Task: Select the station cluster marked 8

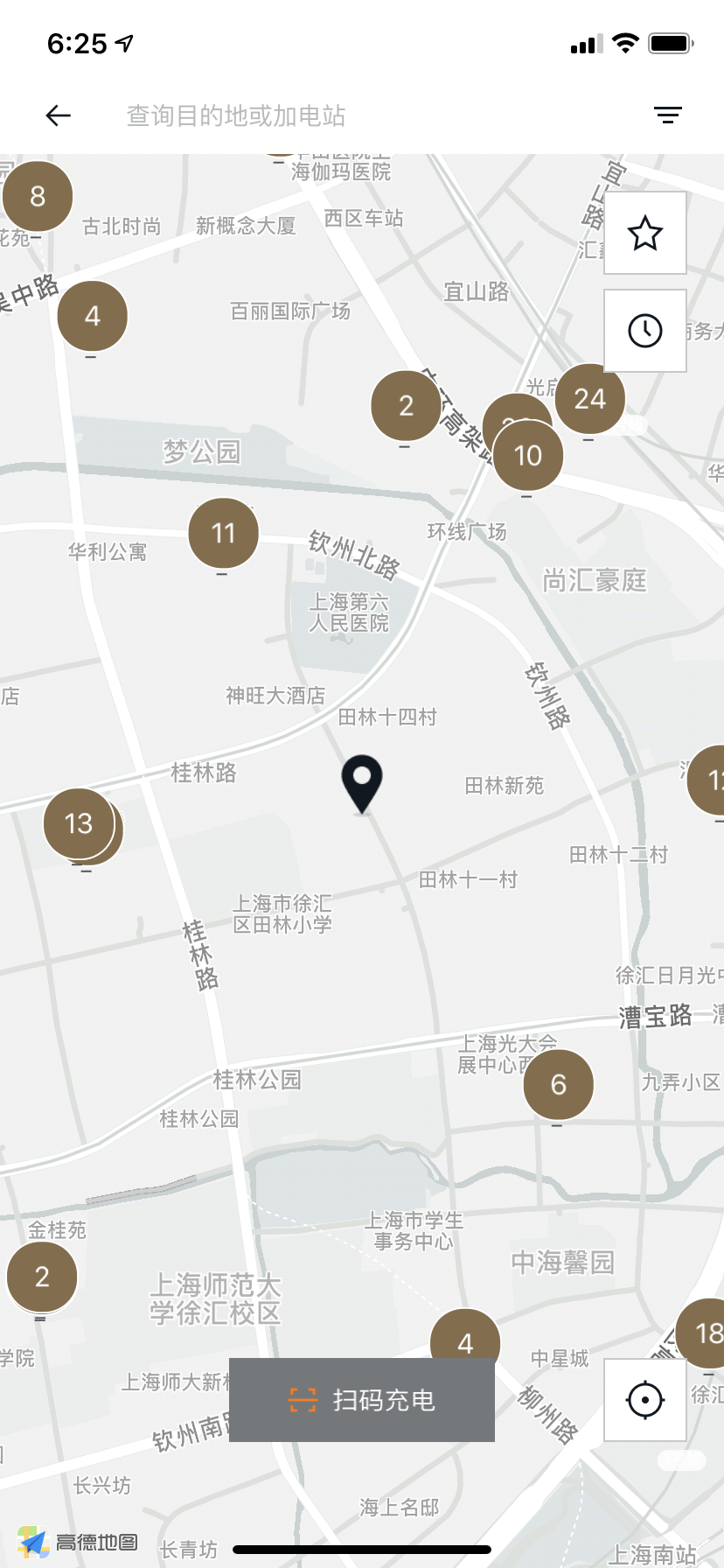Action: coord(38,196)
